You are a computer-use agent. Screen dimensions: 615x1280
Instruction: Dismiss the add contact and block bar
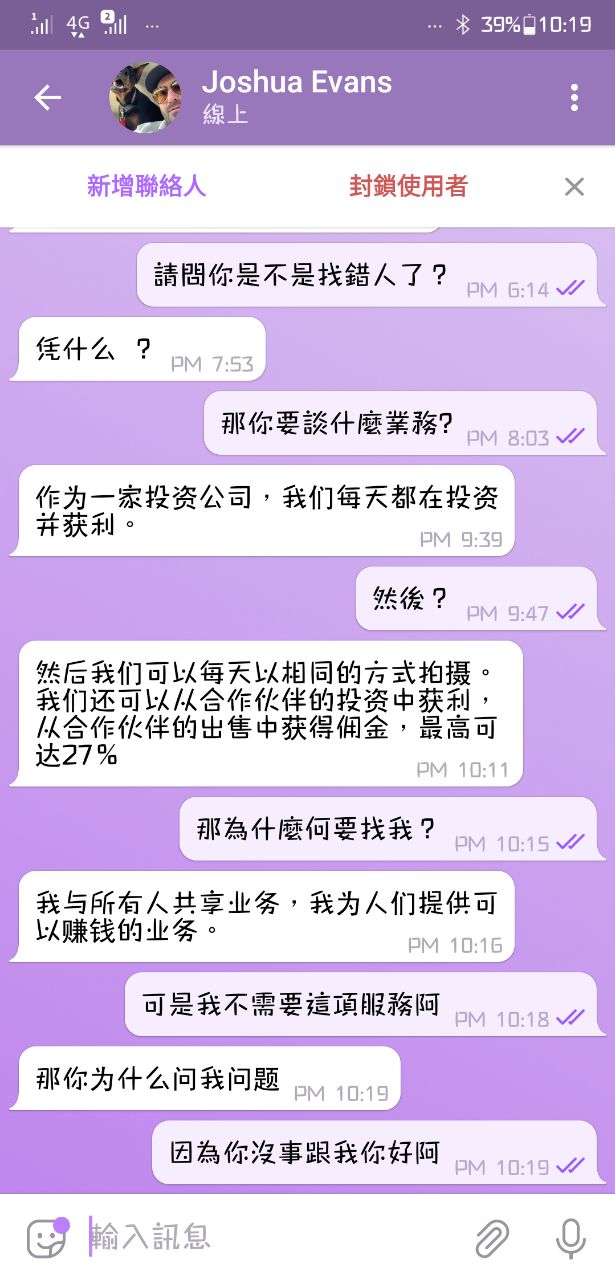point(574,186)
